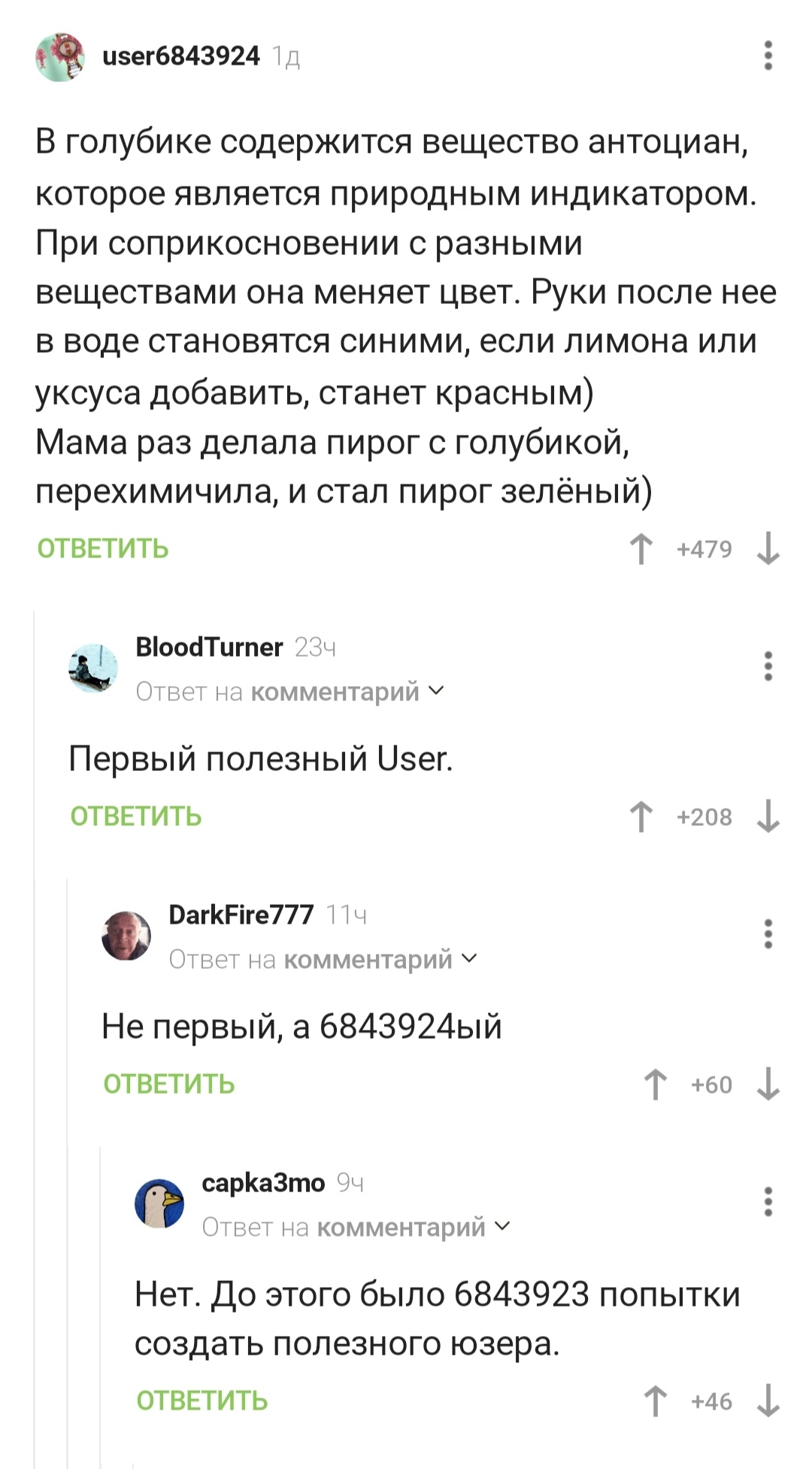Upvote user6843924's comment
This screenshot has width=812, height=1469.
(x=641, y=549)
